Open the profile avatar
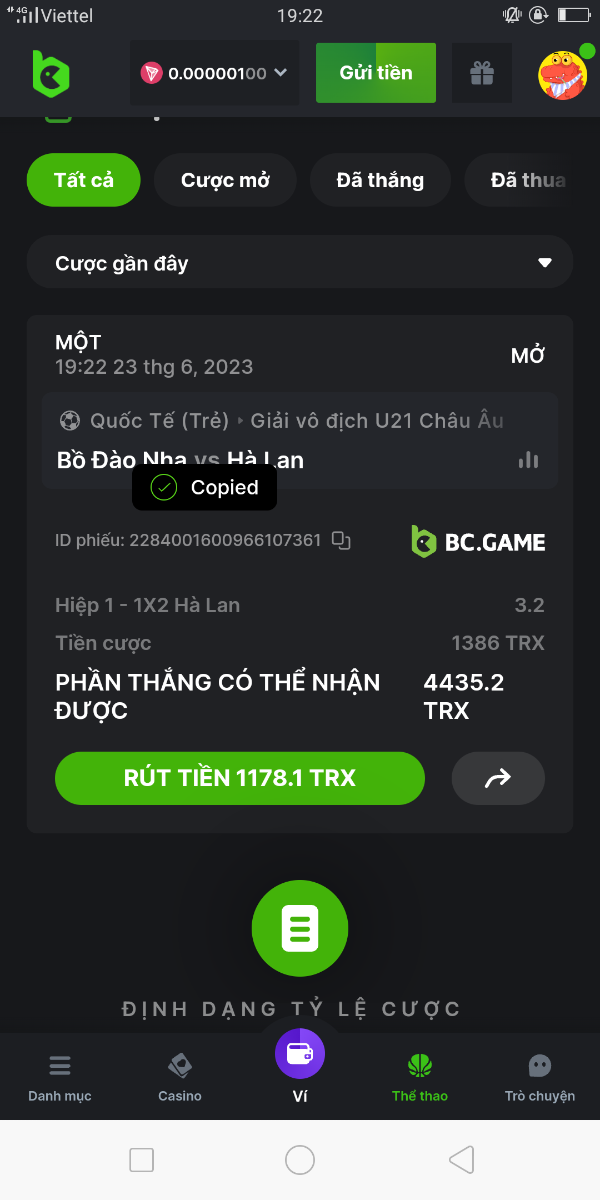Screen dimensions: 600x1200 tap(562, 75)
